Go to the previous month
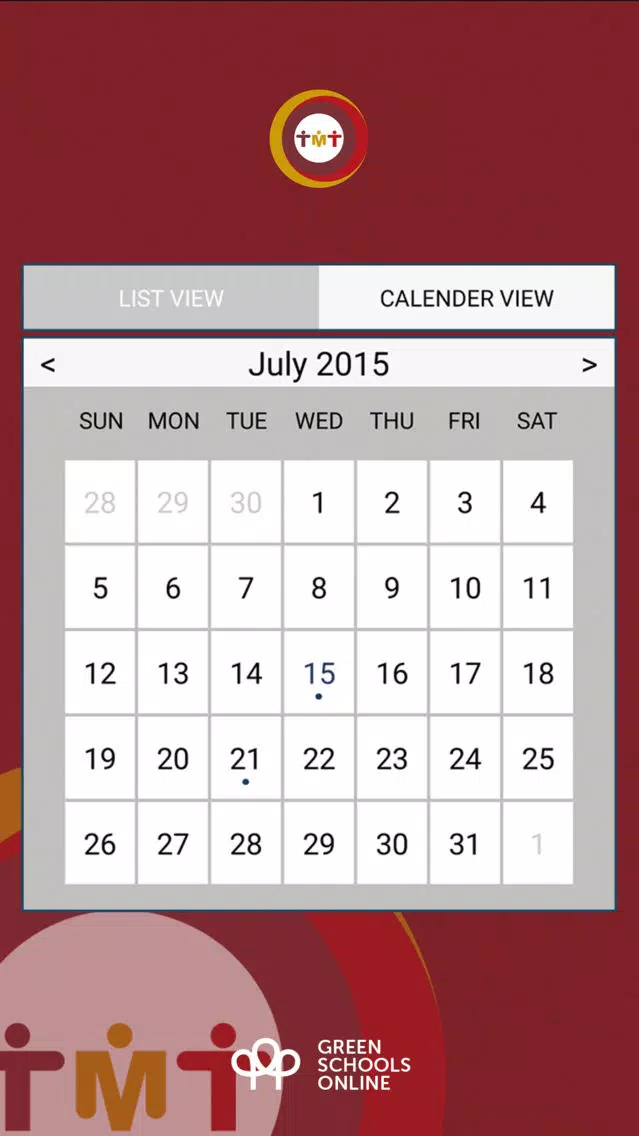The height and width of the screenshot is (1136, 639). (x=48, y=364)
